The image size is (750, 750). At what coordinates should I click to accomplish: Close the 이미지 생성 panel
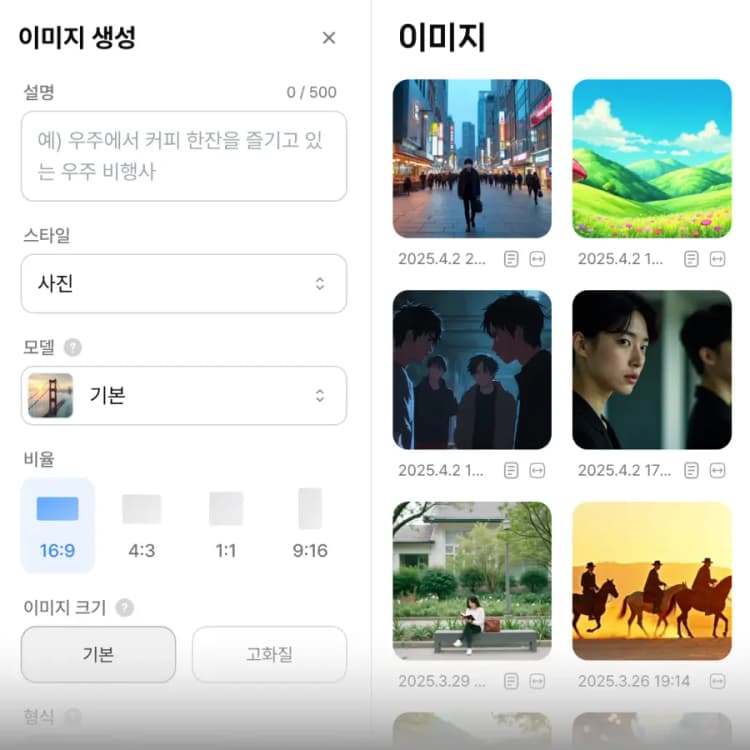point(329,38)
